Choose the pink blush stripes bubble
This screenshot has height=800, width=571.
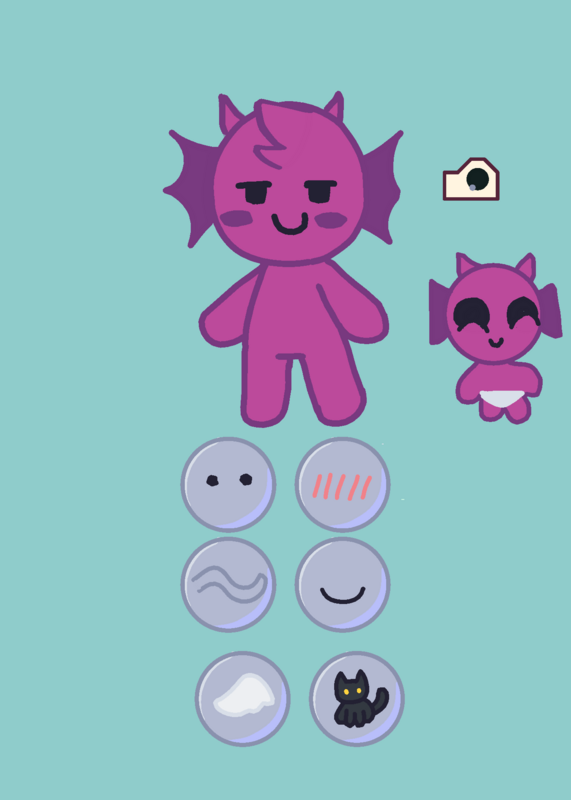click(342, 484)
